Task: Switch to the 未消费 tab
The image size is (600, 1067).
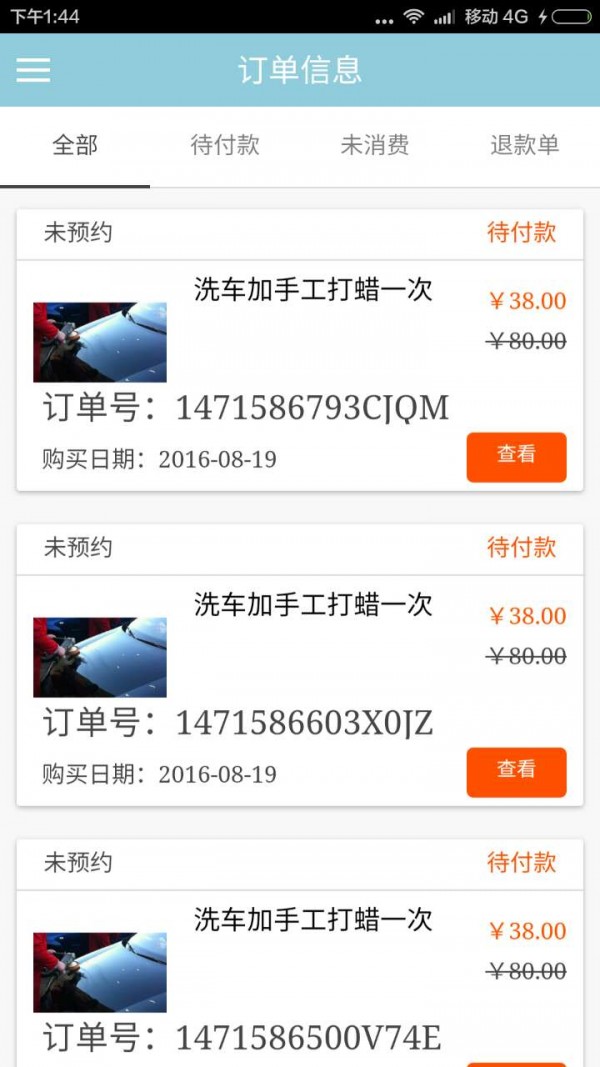Action: click(375, 146)
